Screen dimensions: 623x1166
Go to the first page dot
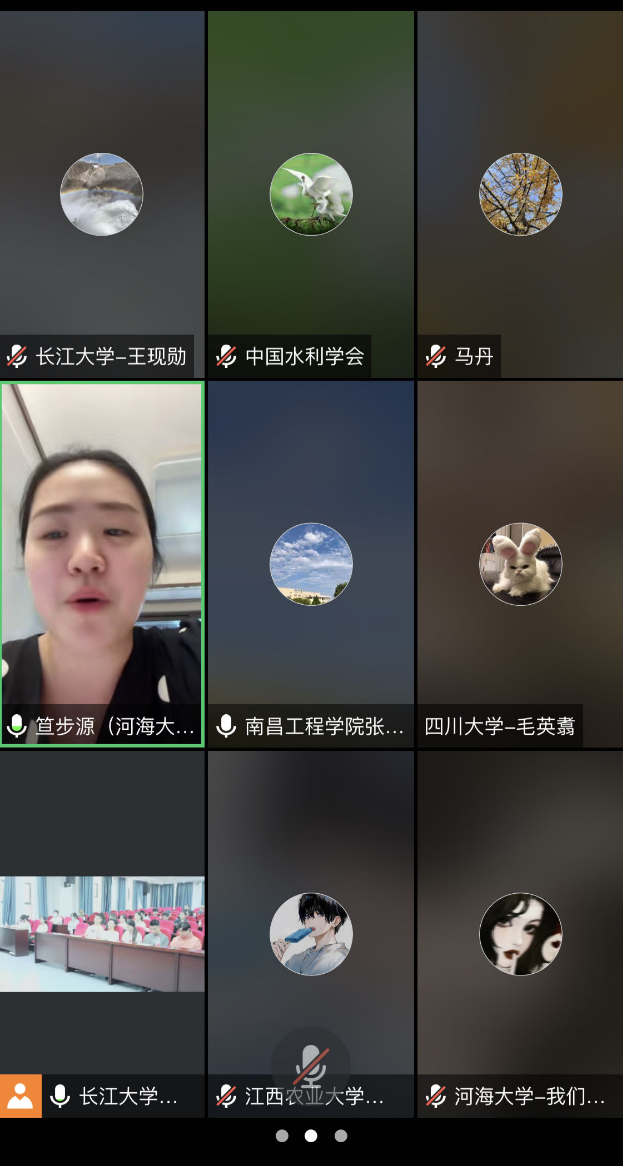[x=282, y=1136]
